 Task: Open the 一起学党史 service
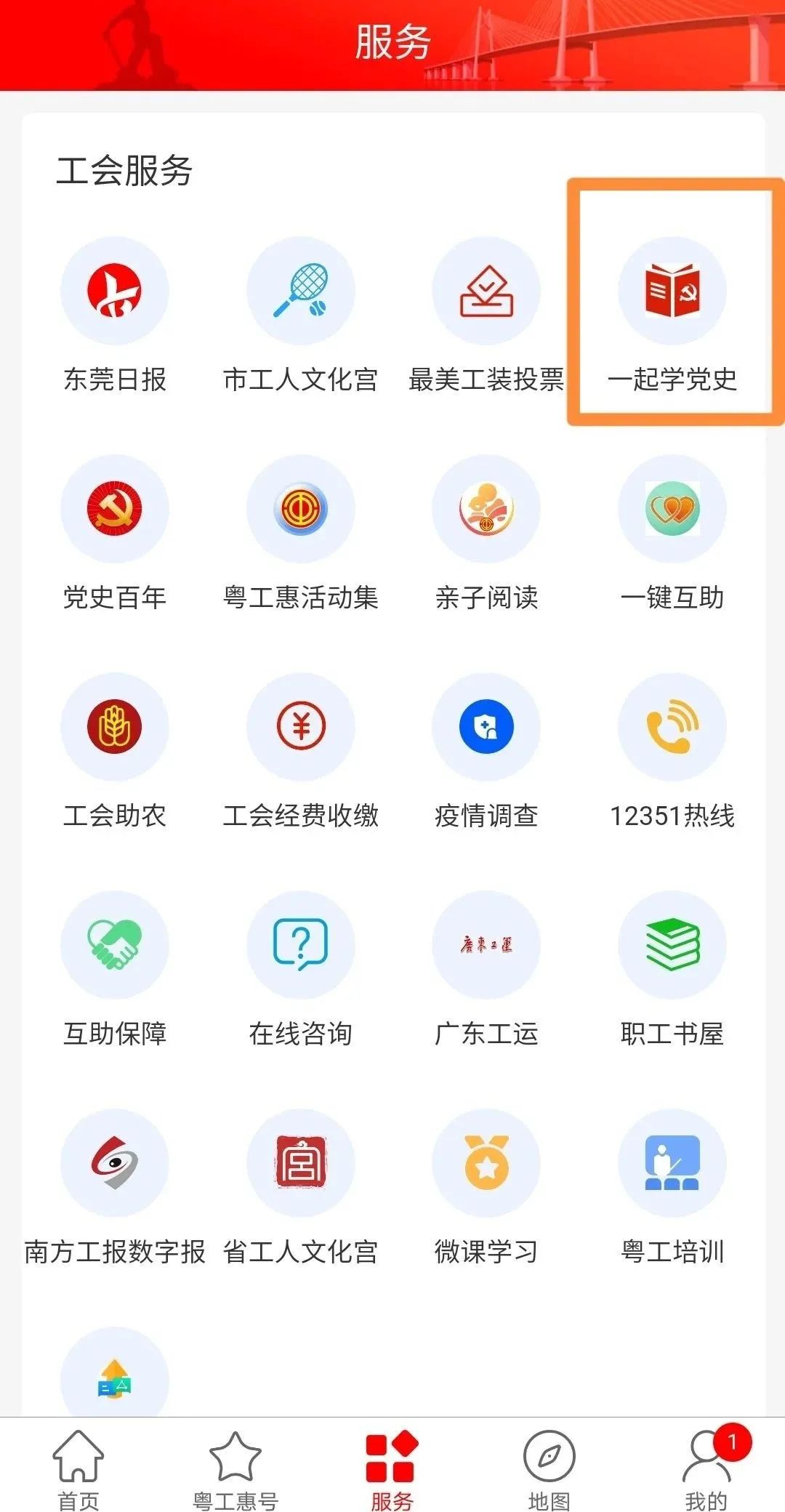672,291
